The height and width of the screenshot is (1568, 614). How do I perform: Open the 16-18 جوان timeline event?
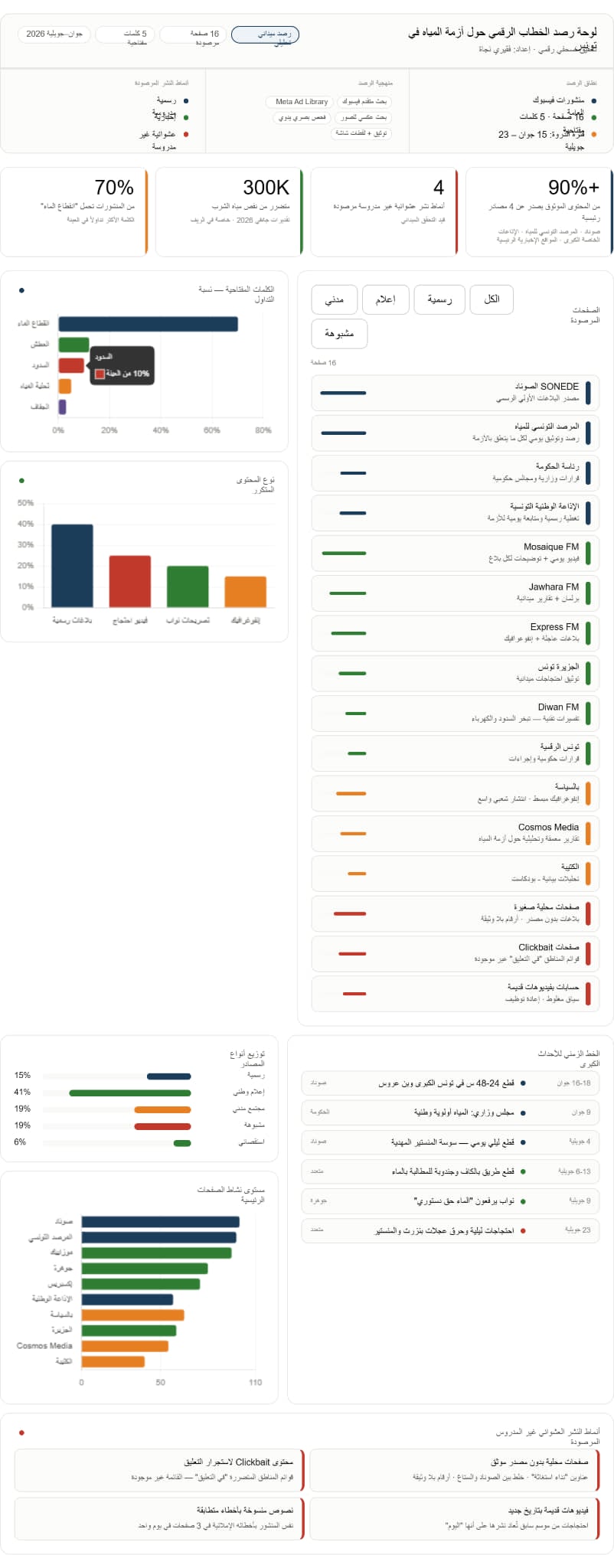pos(450,1083)
